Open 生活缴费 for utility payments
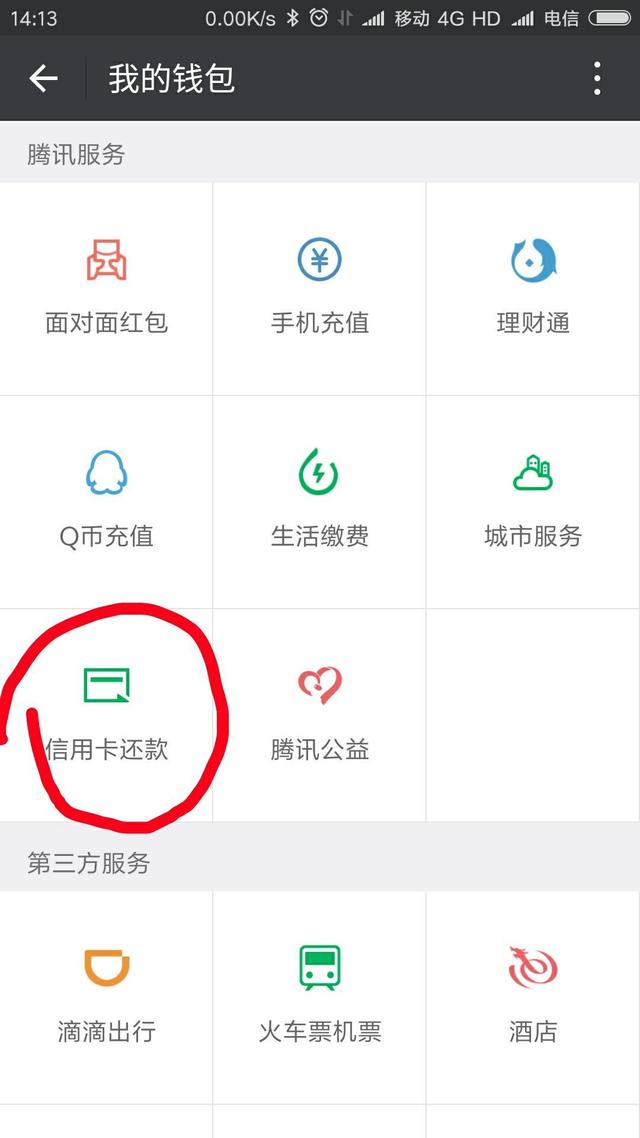 coord(320,502)
